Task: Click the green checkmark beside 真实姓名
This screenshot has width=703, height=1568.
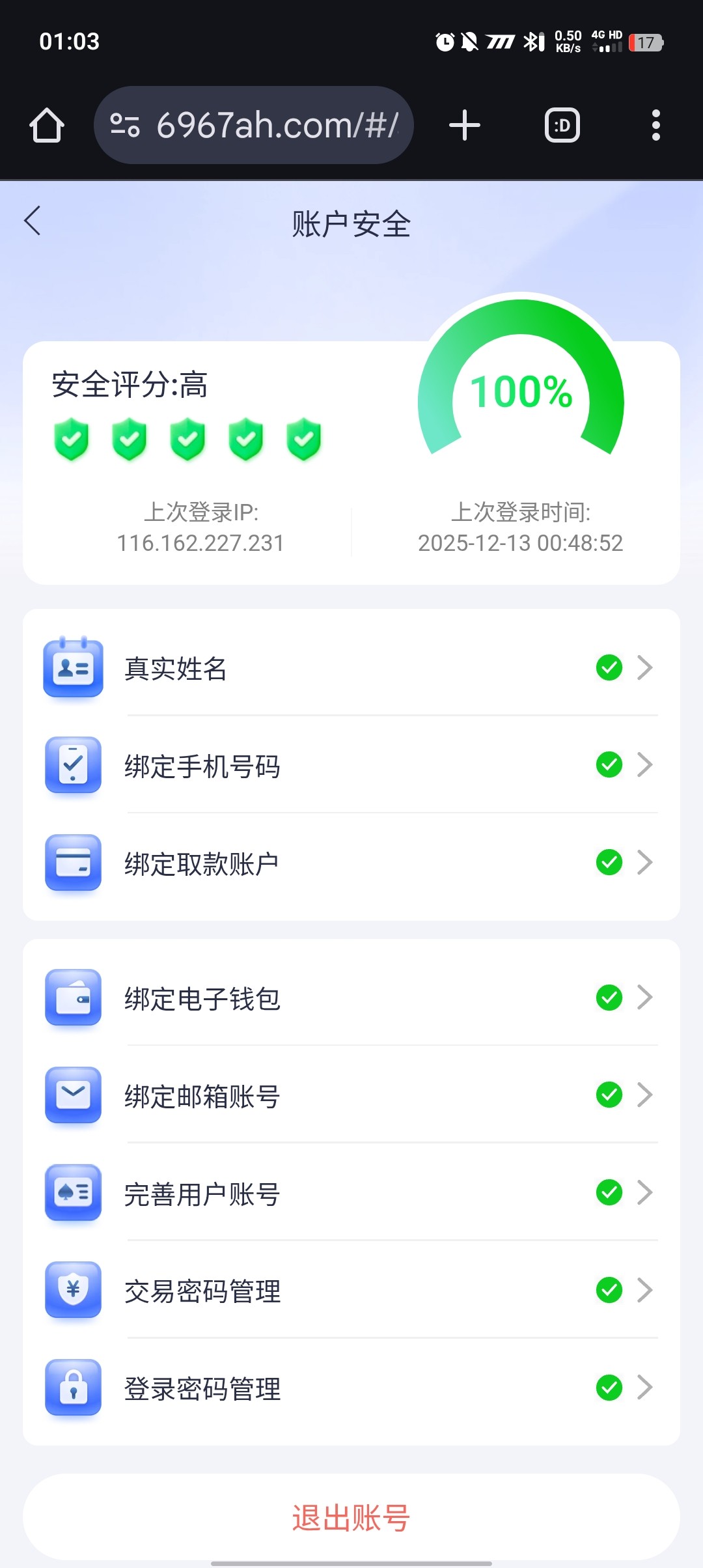Action: 608,668
